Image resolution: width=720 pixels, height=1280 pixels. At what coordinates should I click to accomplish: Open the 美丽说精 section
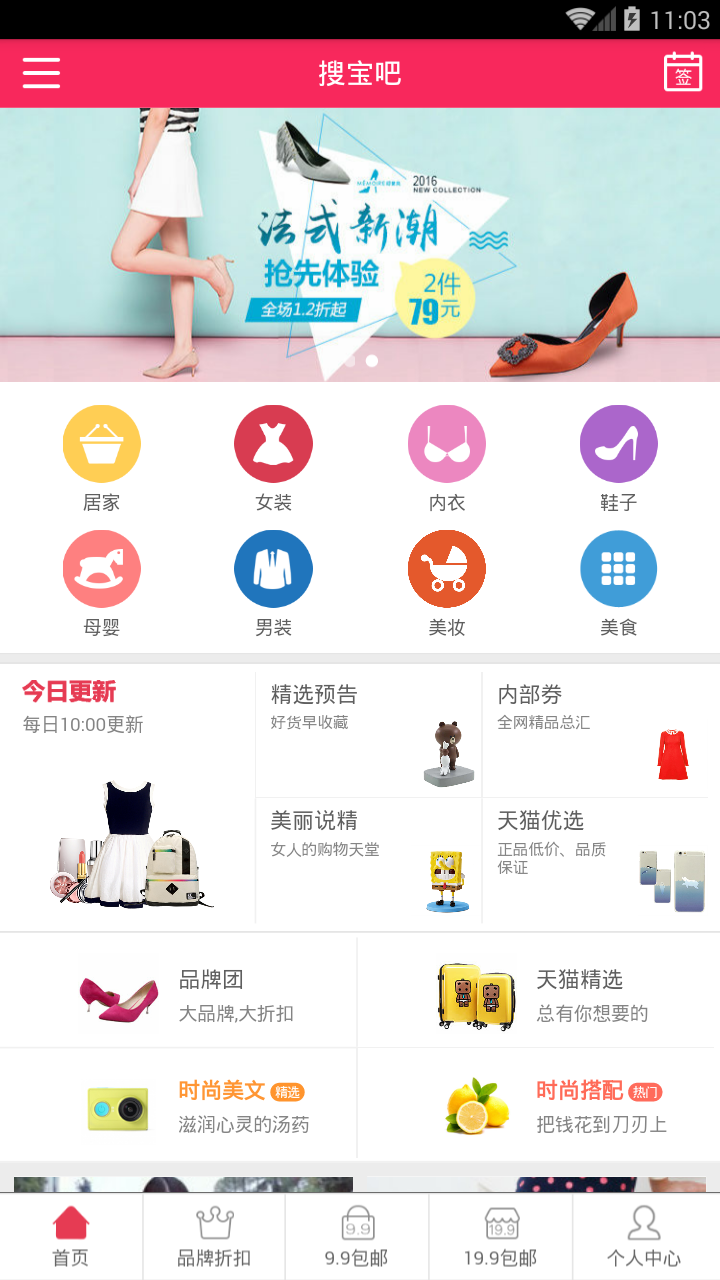click(368, 860)
